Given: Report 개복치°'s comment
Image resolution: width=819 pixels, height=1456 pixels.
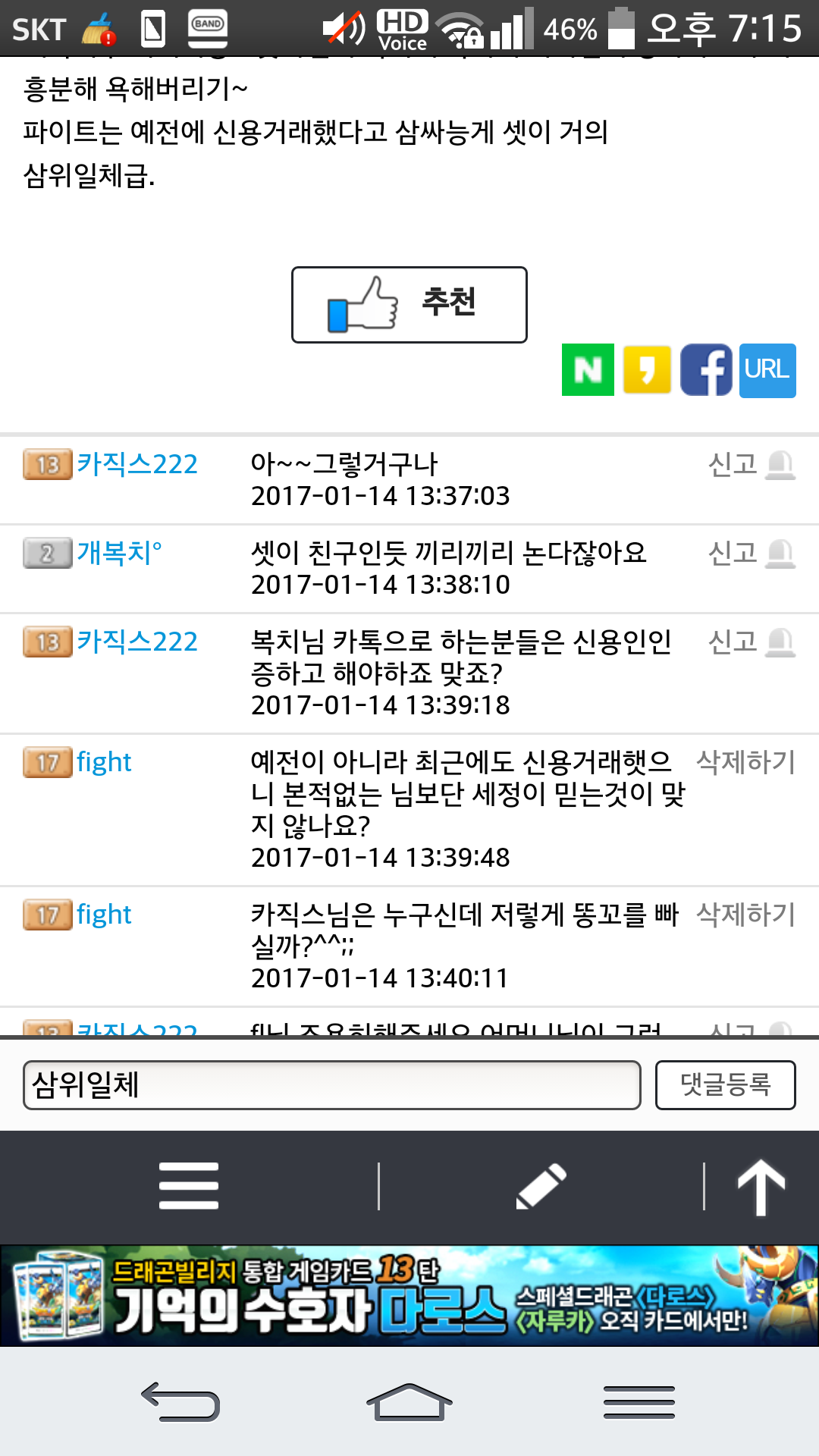Looking at the screenshot, I should (x=751, y=553).
